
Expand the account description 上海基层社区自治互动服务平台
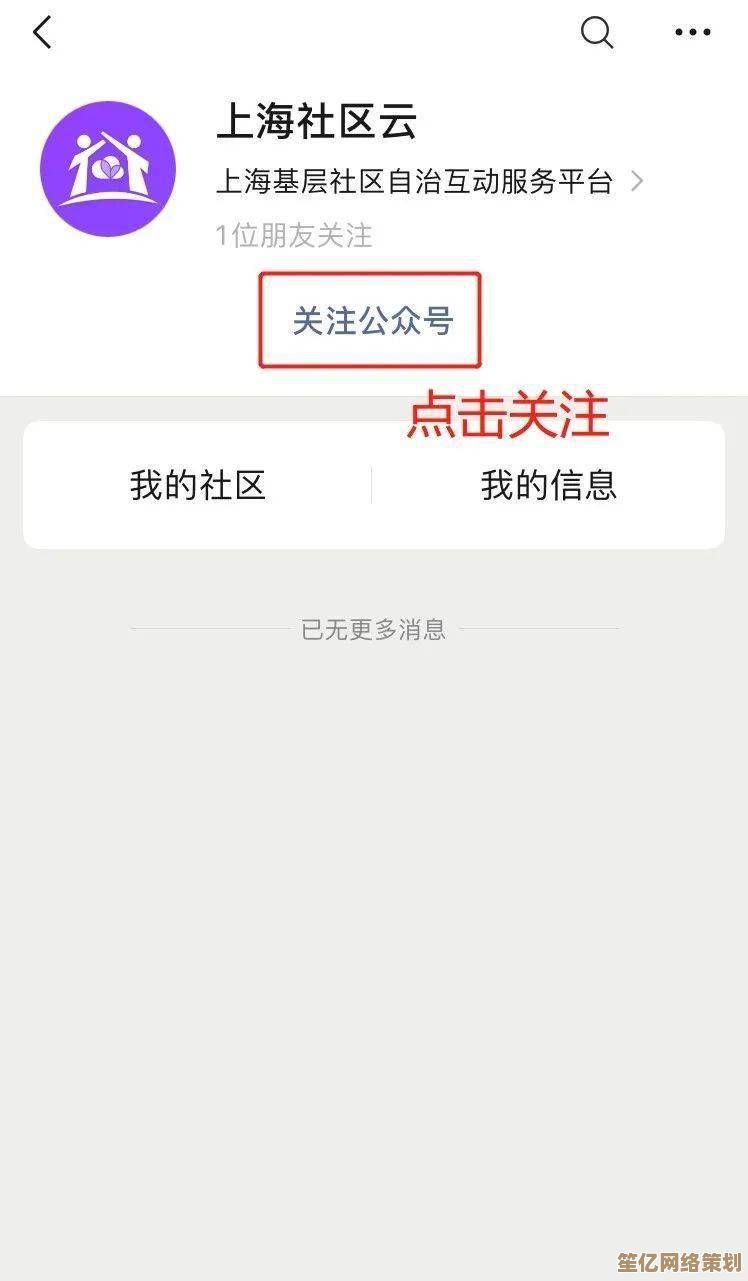click(x=430, y=182)
